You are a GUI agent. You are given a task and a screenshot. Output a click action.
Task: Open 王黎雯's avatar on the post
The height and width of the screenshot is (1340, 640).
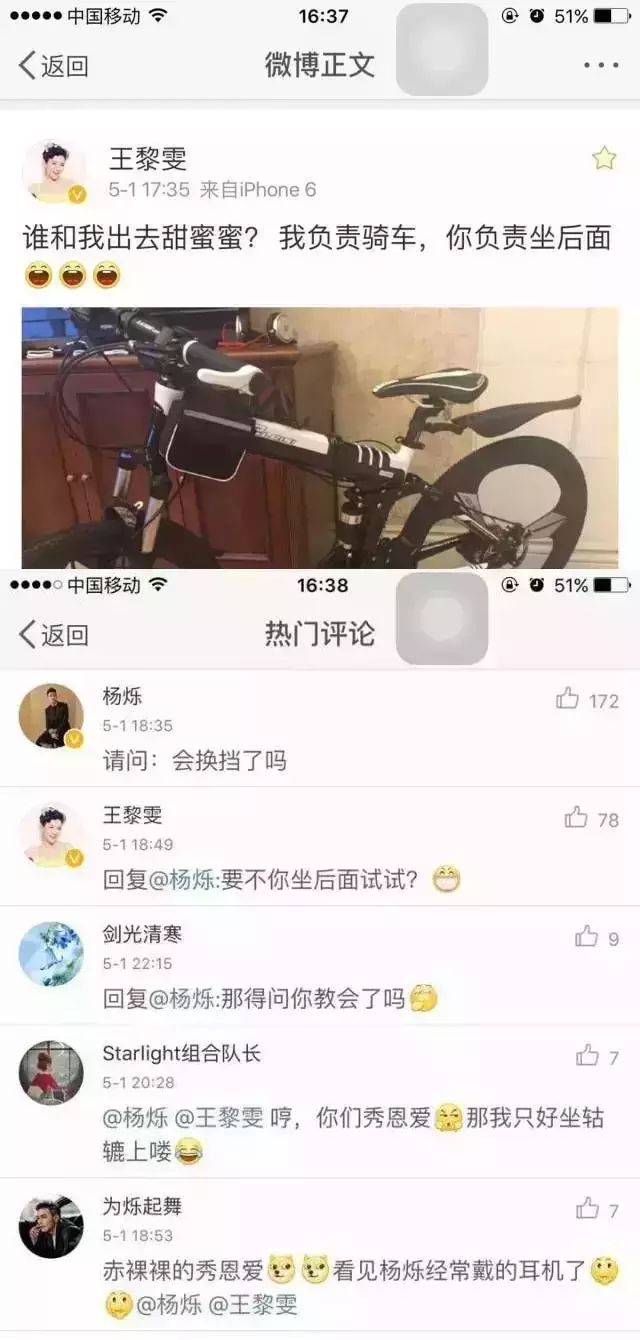pyautogui.click(x=54, y=172)
